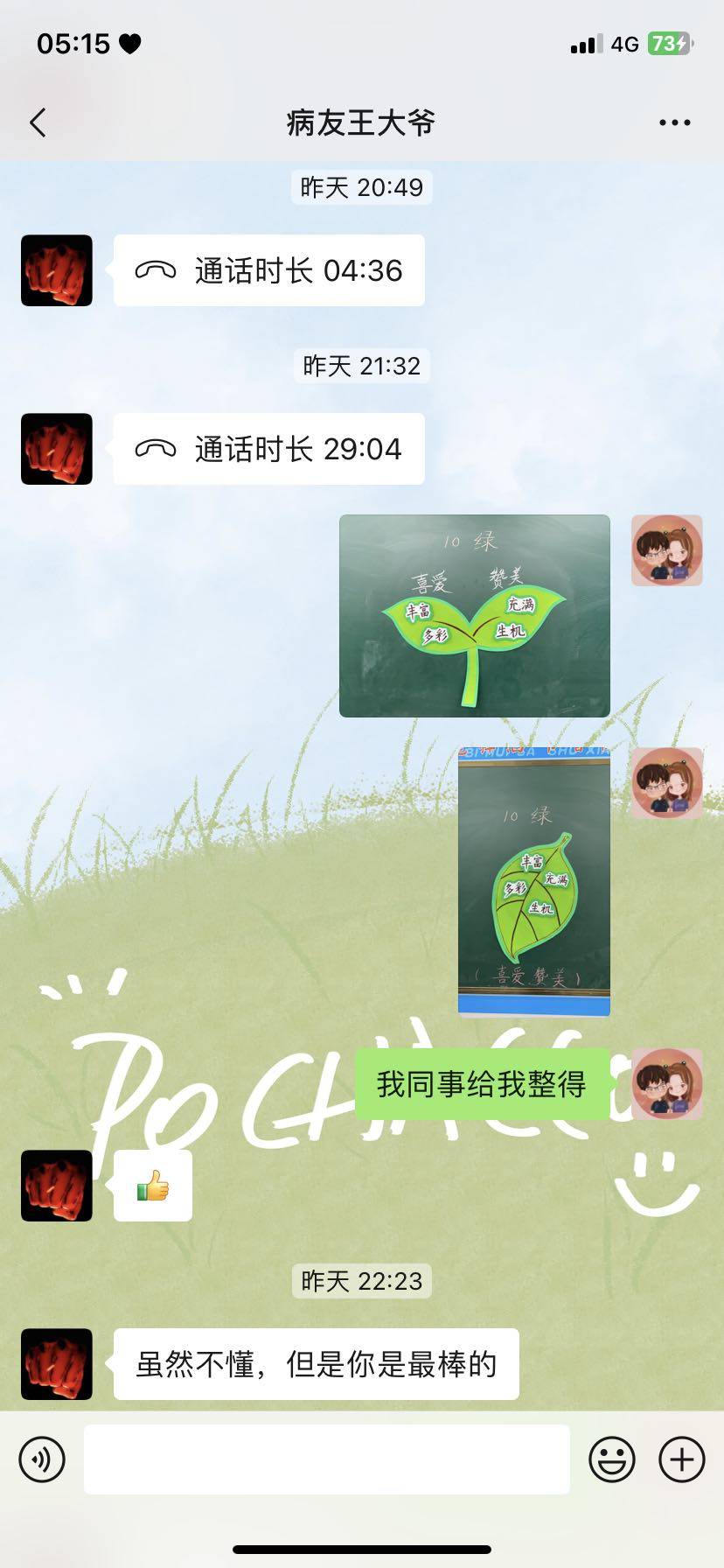The width and height of the screenshot is (724, 1568).
Task: Open the emoji sticker panel
Action: pyautogui.click(x=612, y=1459)
